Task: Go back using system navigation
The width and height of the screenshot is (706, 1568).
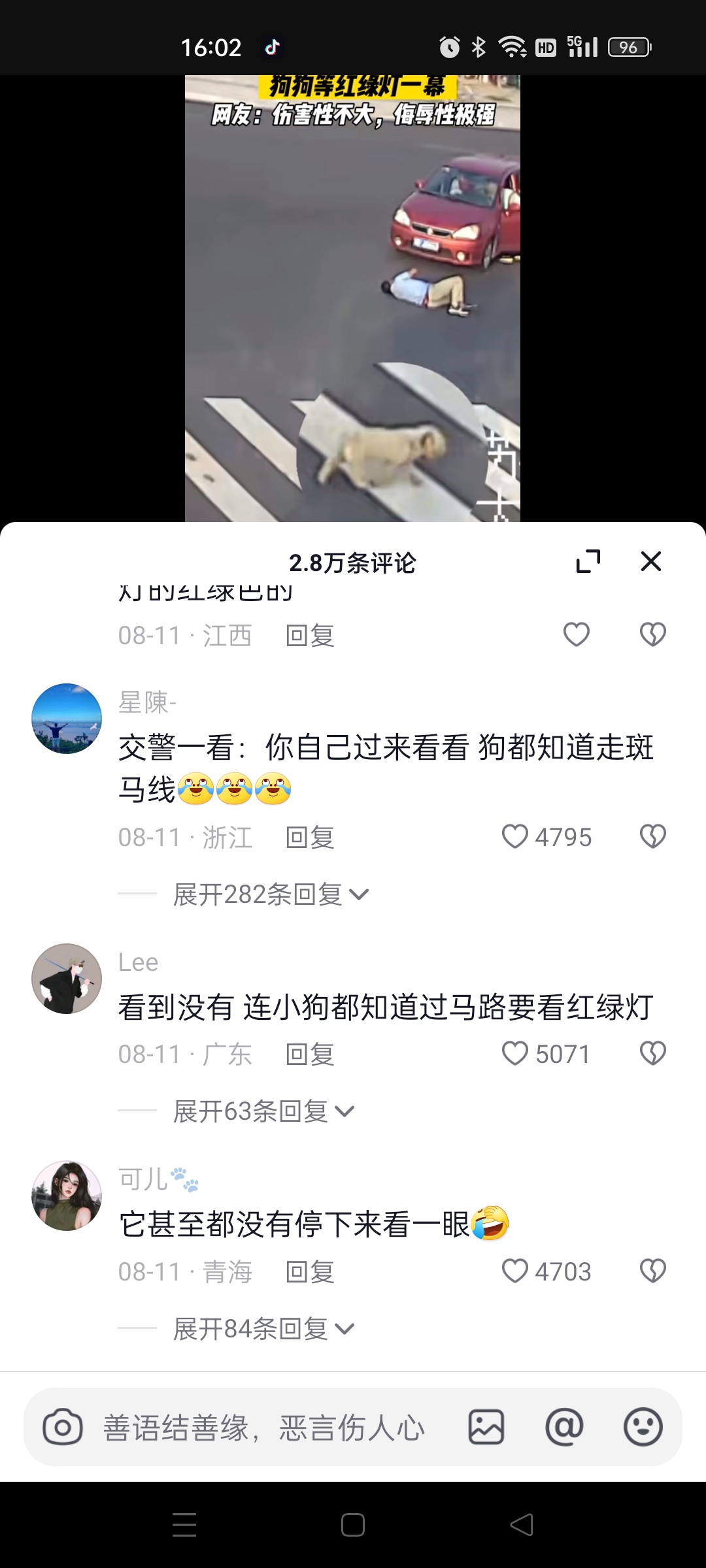Action: [522, 1525]
